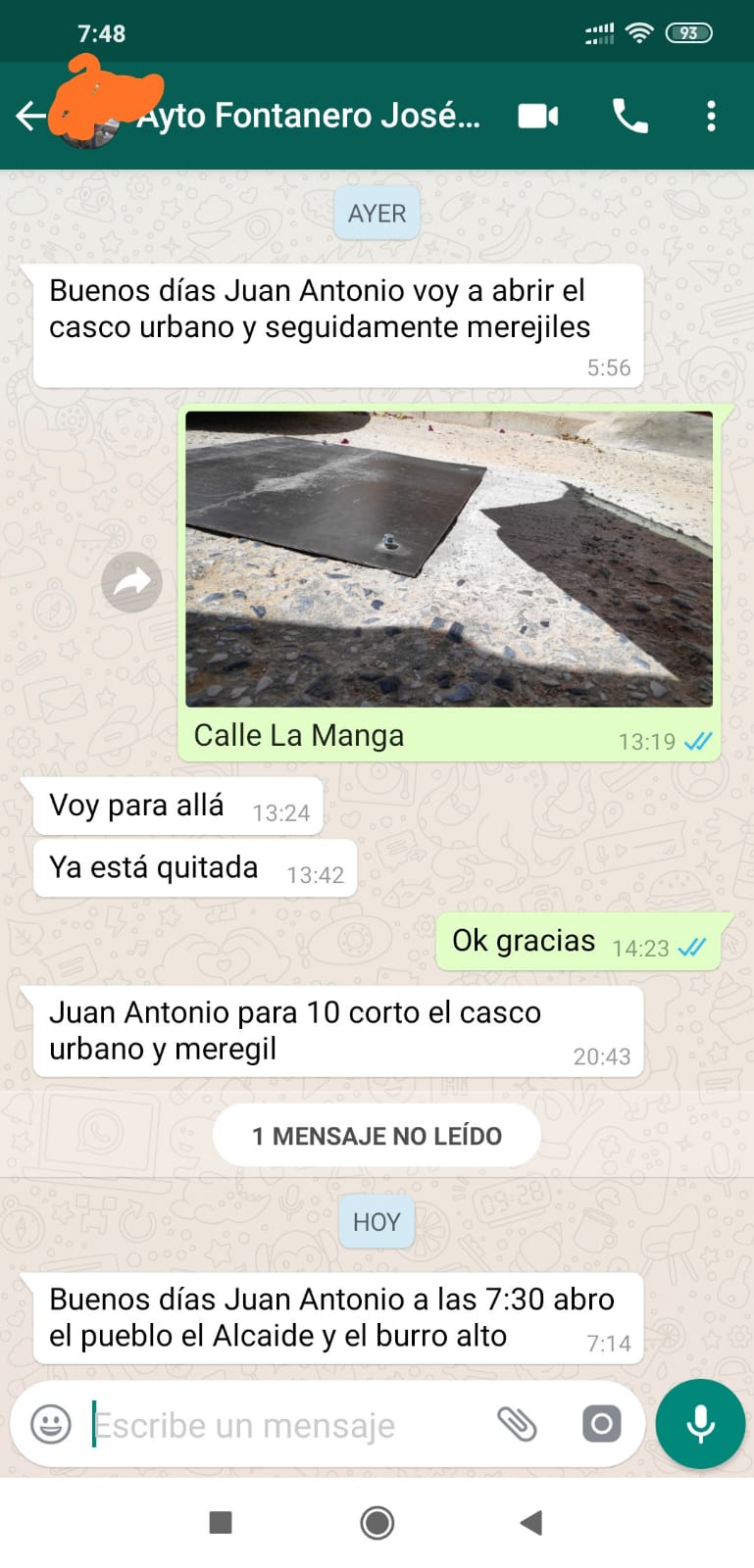Tap the system home button
Screen dimensions: 754x1568
point(377,1522)
